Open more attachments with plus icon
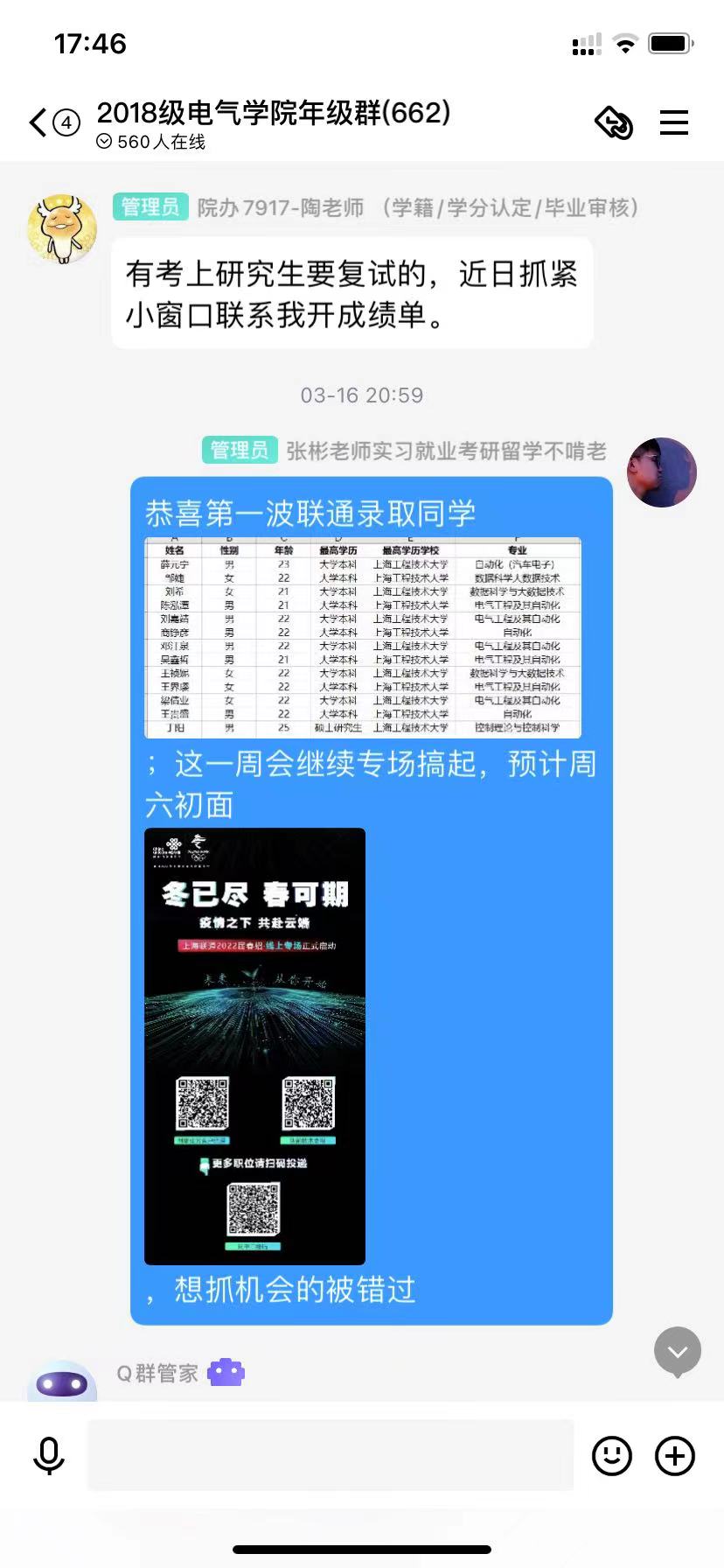This screenshot has width=724, height=1568. coord(675,1456)
